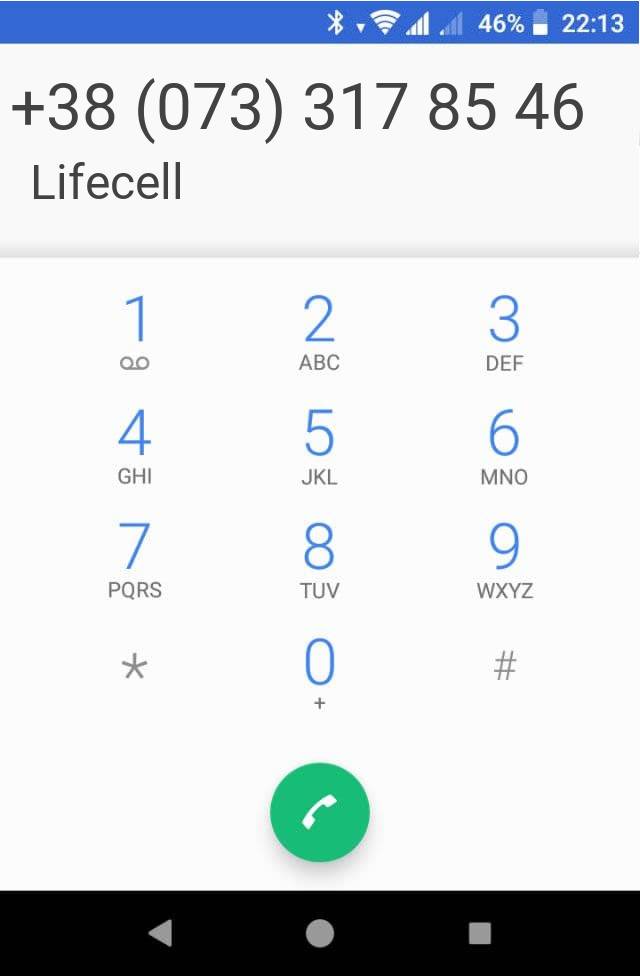Go back using the system back button
Viewport: 640px width, 976px height.
[x=159, y=933]
